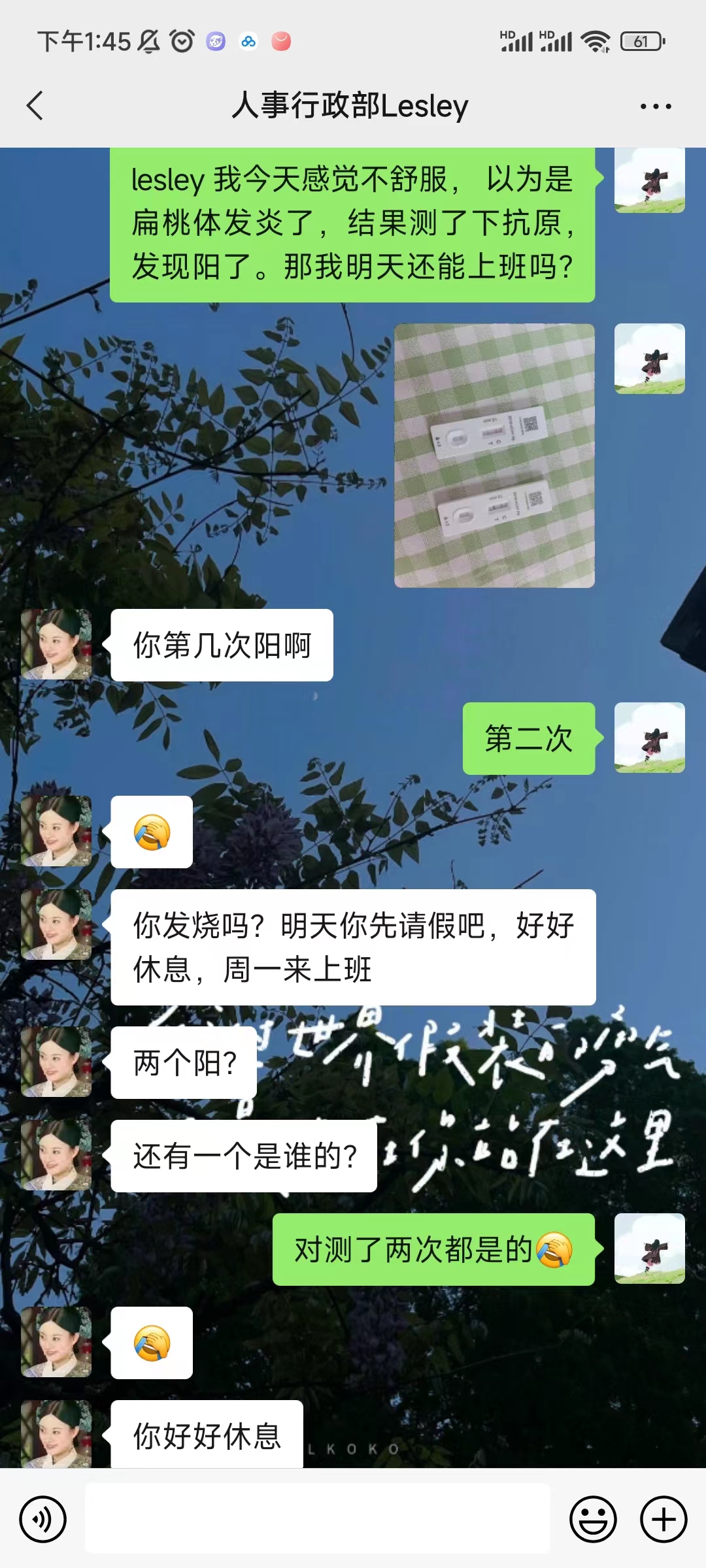
Task: Open the emoji sticker panel
Action: pos(593,1519)
